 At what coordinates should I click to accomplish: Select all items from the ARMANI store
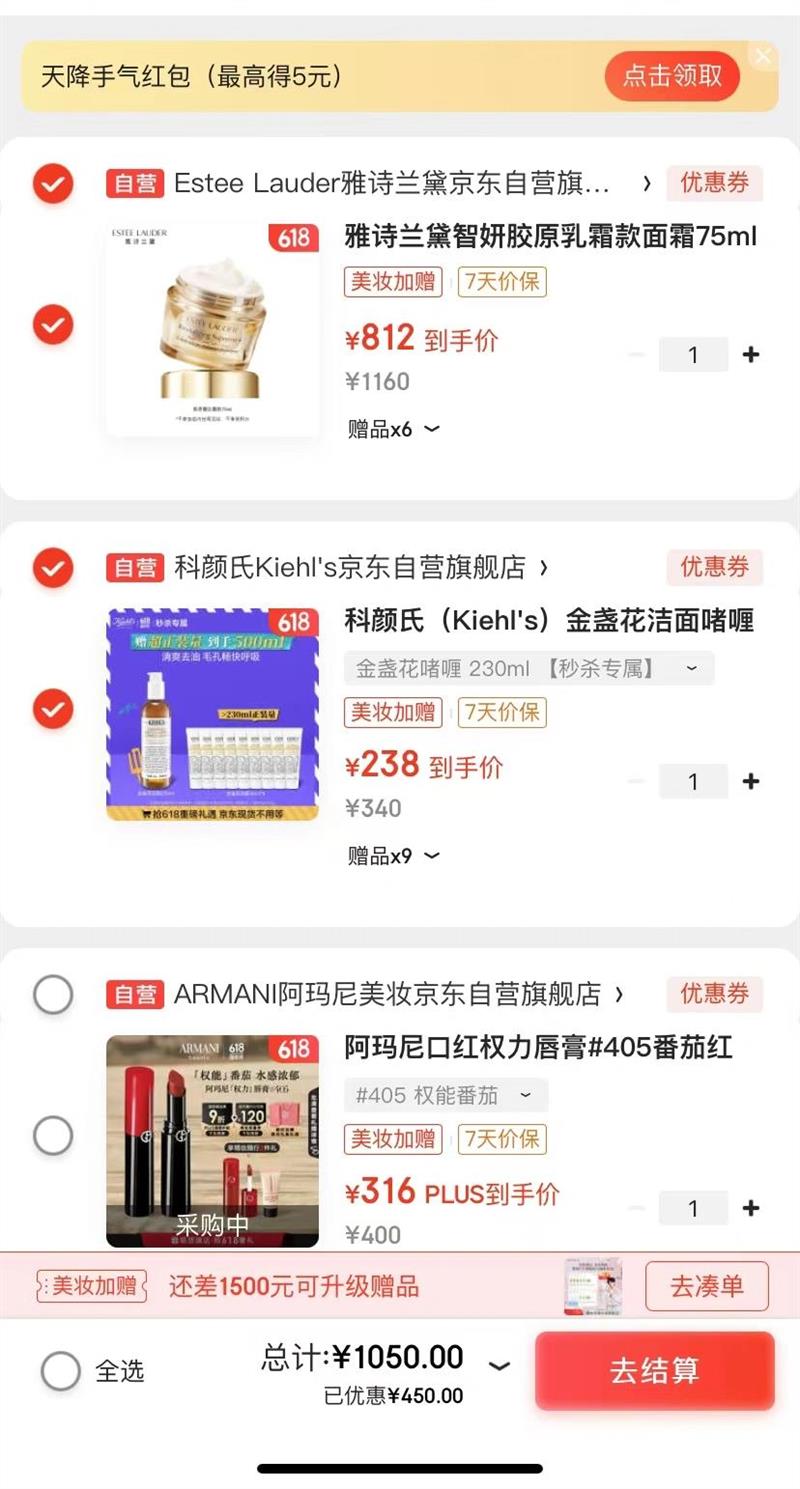point(53,995)
